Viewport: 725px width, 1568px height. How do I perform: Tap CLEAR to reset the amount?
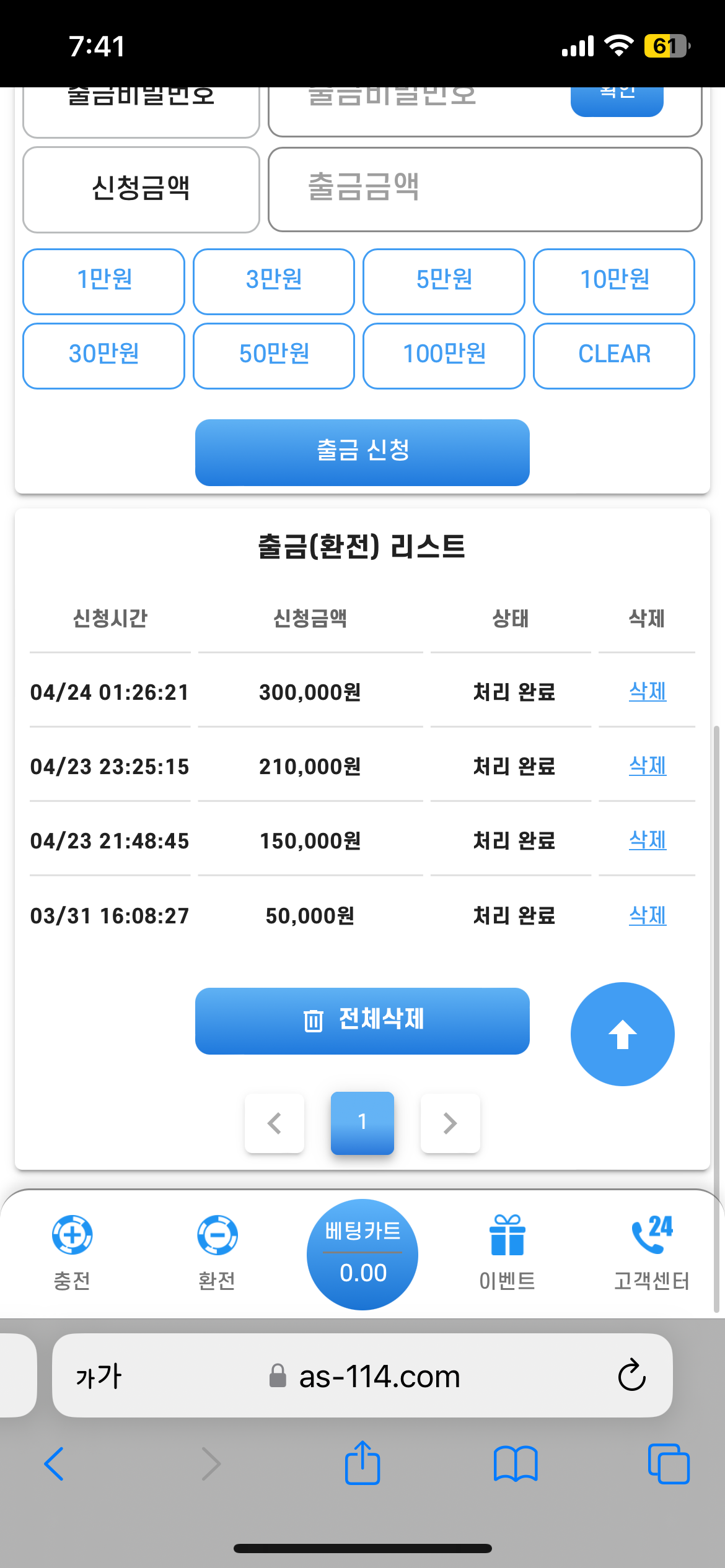pos(614,356)
